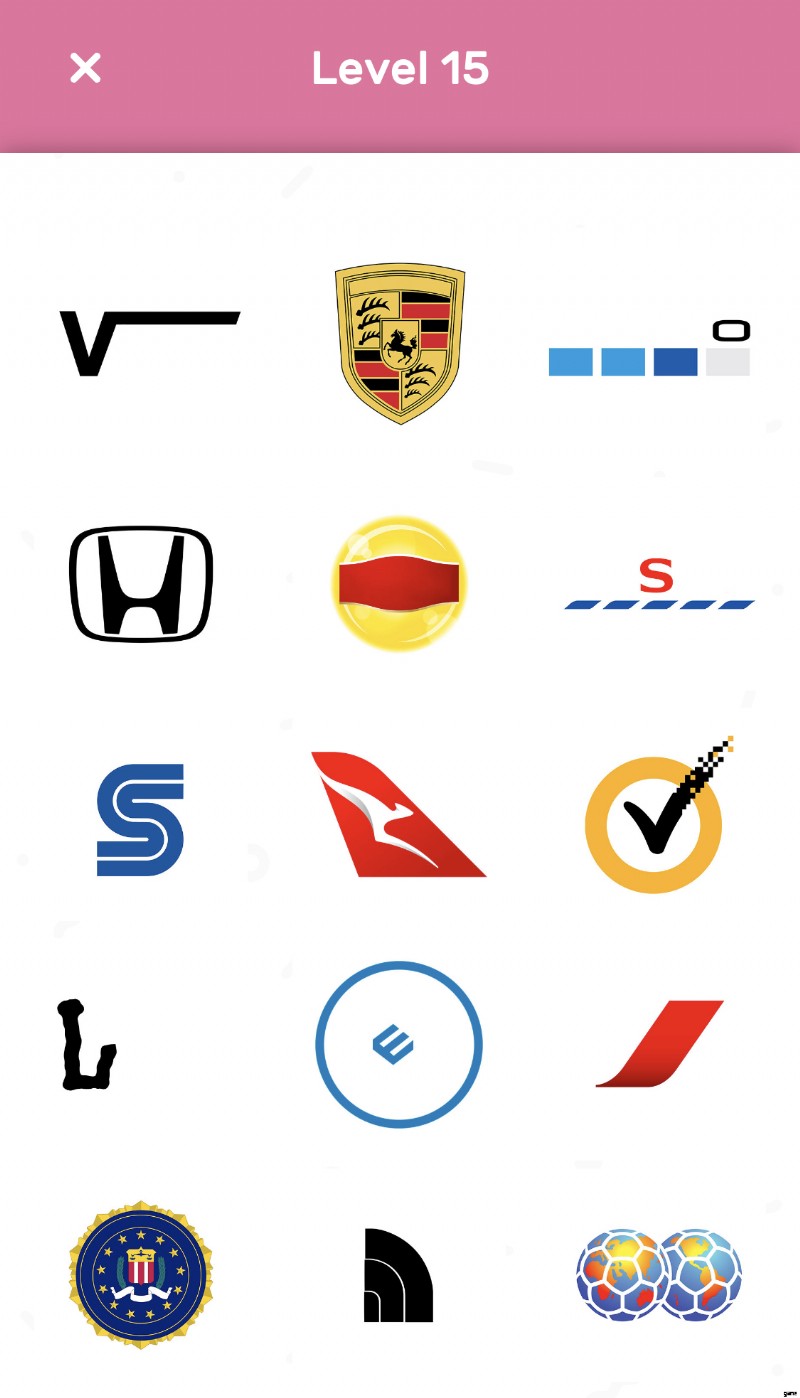The image size is (800, 1398).
Task: Close the Level 15 screen
Action: click(x=85, y=68)
